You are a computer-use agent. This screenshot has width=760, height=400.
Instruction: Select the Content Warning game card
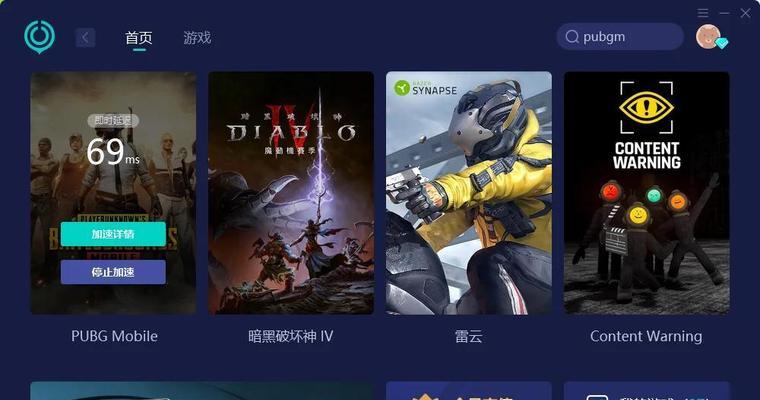click(646, 193)
